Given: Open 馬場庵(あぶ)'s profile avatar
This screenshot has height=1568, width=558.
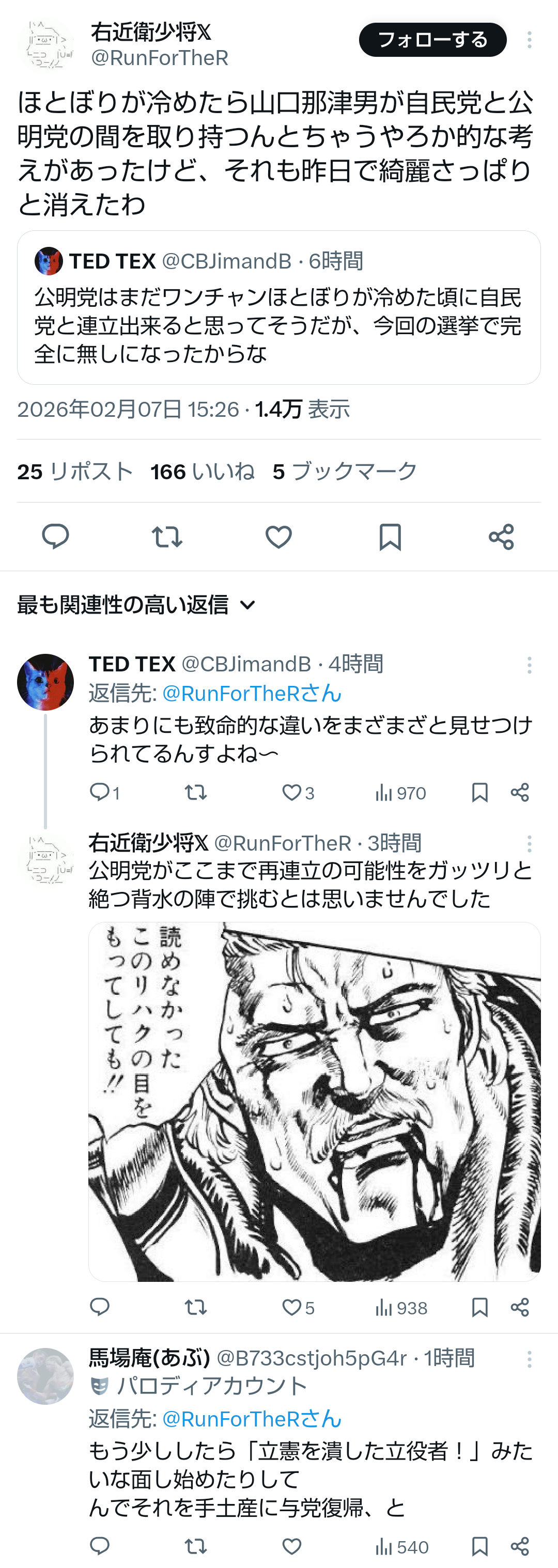Looking at the screenshot, I should coord(45,1377).
